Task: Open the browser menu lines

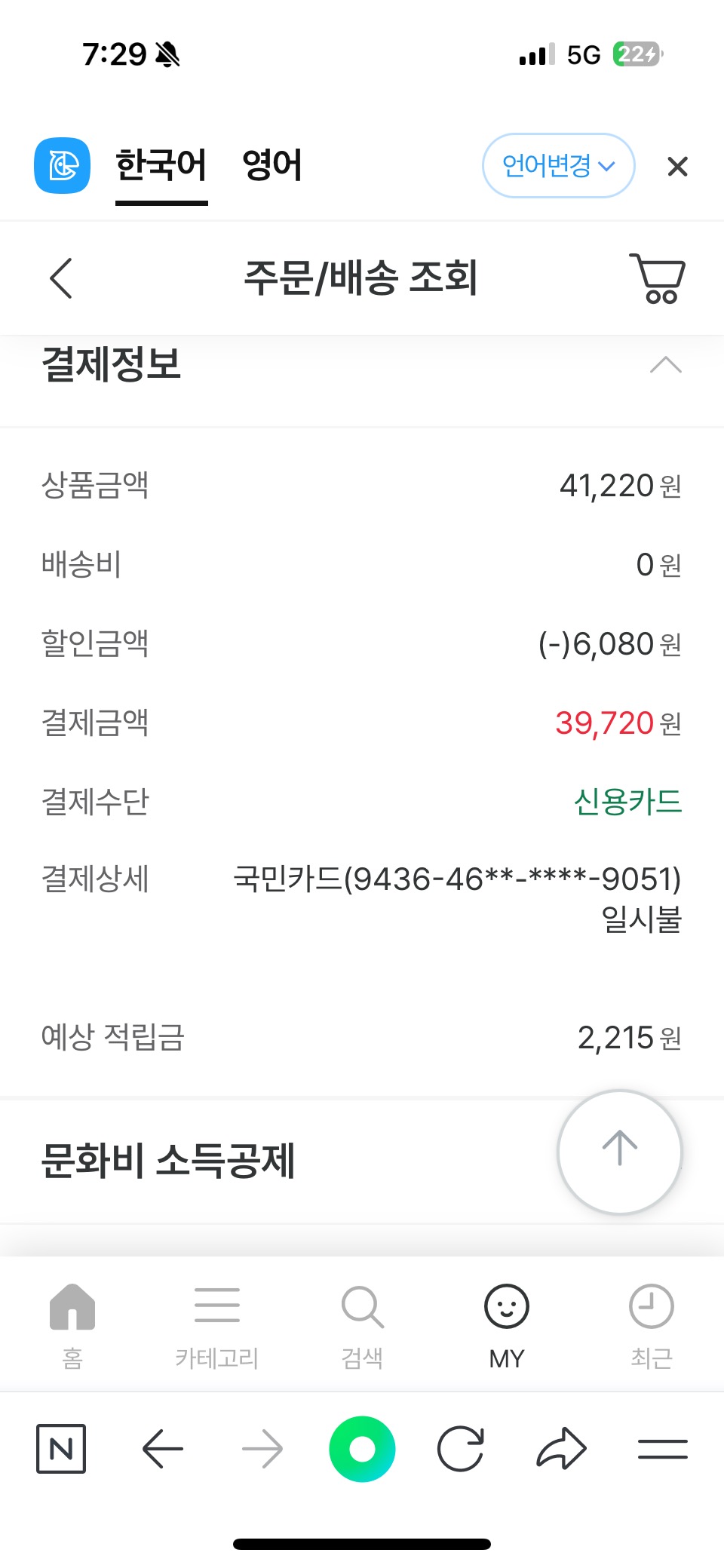Action: (x=662, y=1449)
